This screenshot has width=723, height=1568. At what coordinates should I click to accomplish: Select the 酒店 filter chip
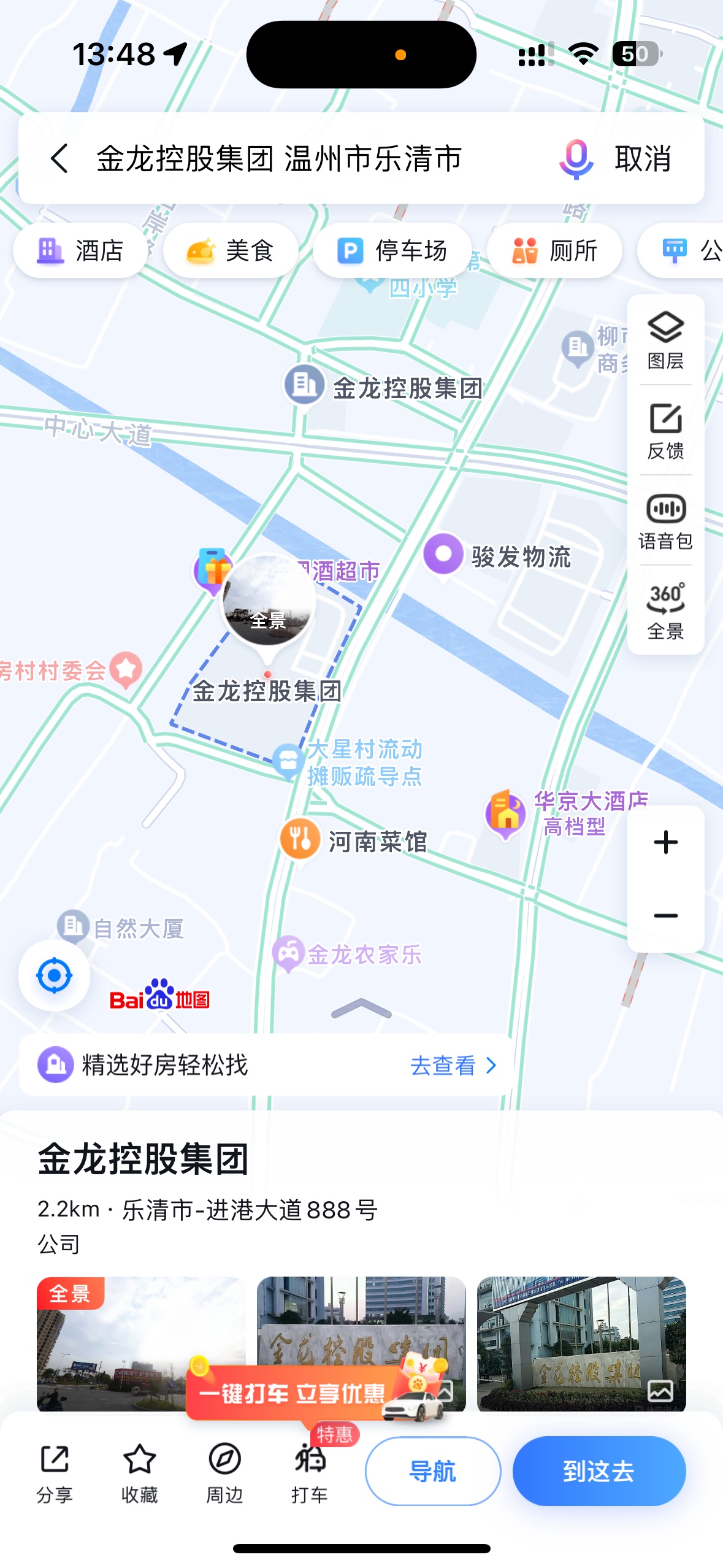[80, 251]
